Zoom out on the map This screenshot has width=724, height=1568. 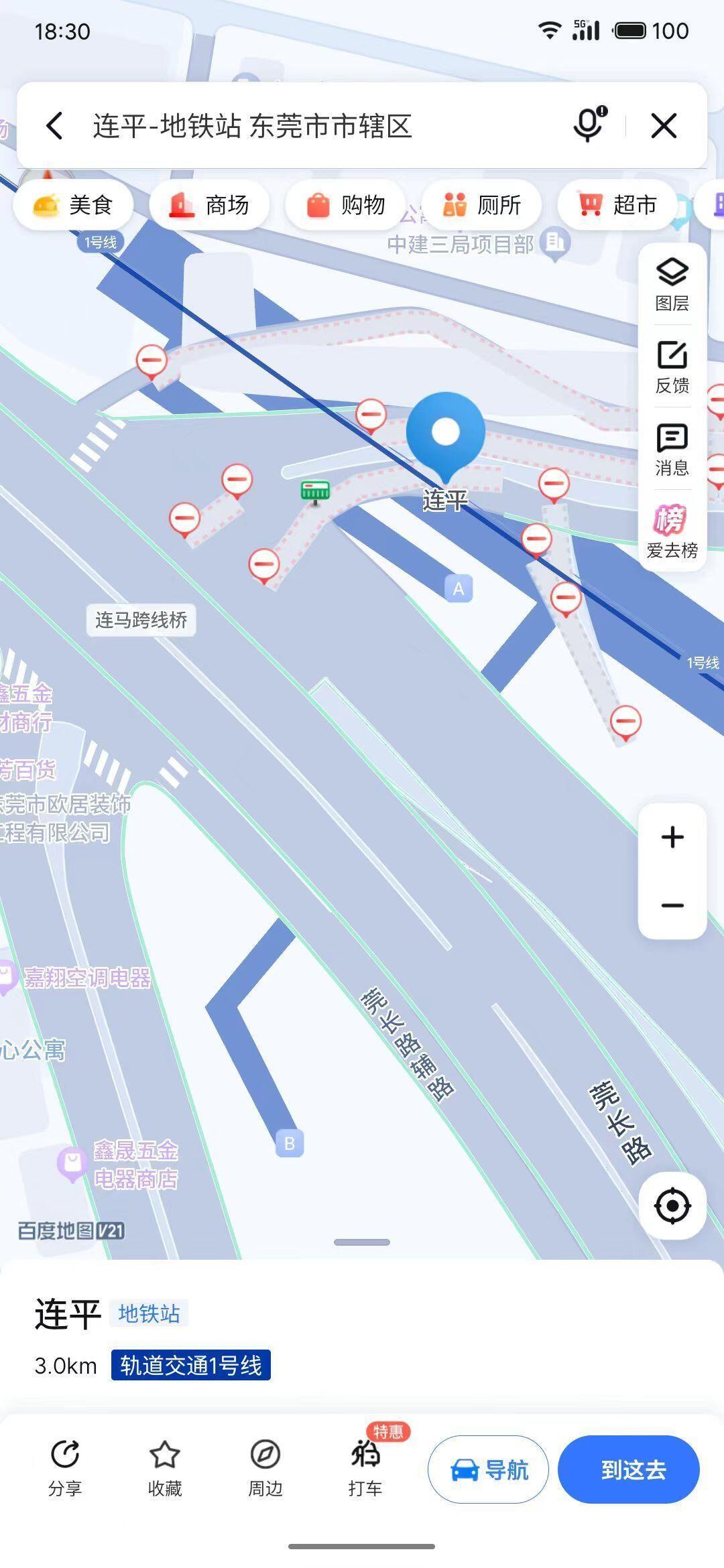(x=672, y=905)
